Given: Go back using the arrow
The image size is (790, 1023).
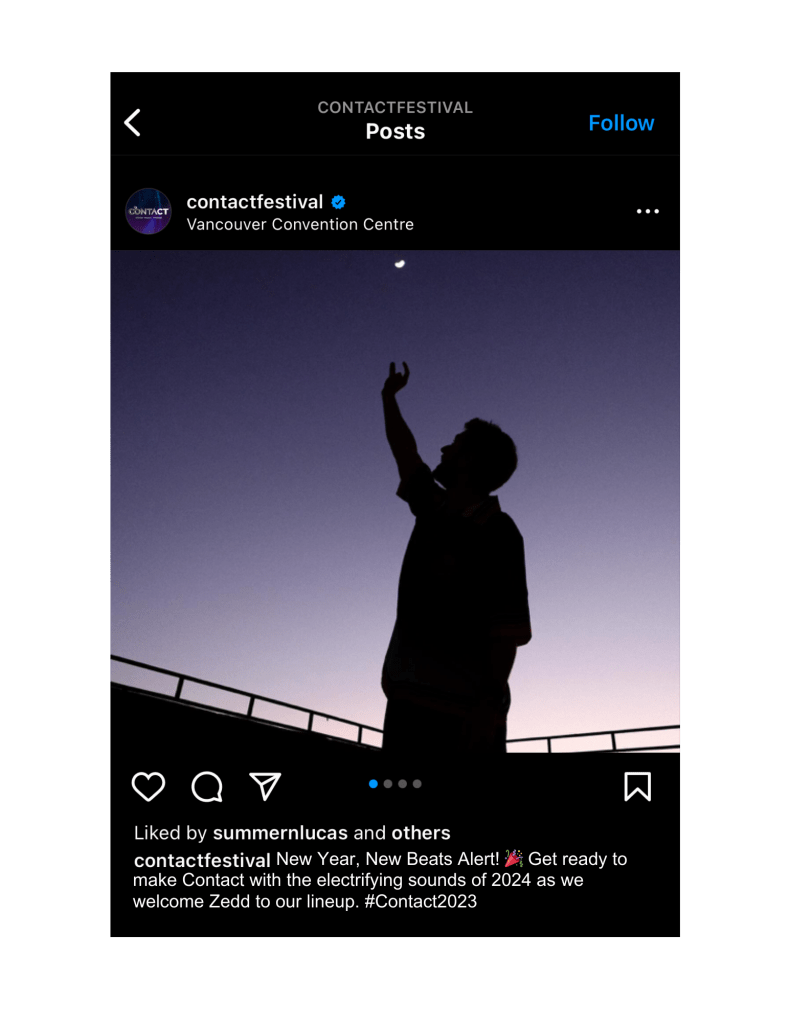Looking at the screenshot, I should 133,122.
